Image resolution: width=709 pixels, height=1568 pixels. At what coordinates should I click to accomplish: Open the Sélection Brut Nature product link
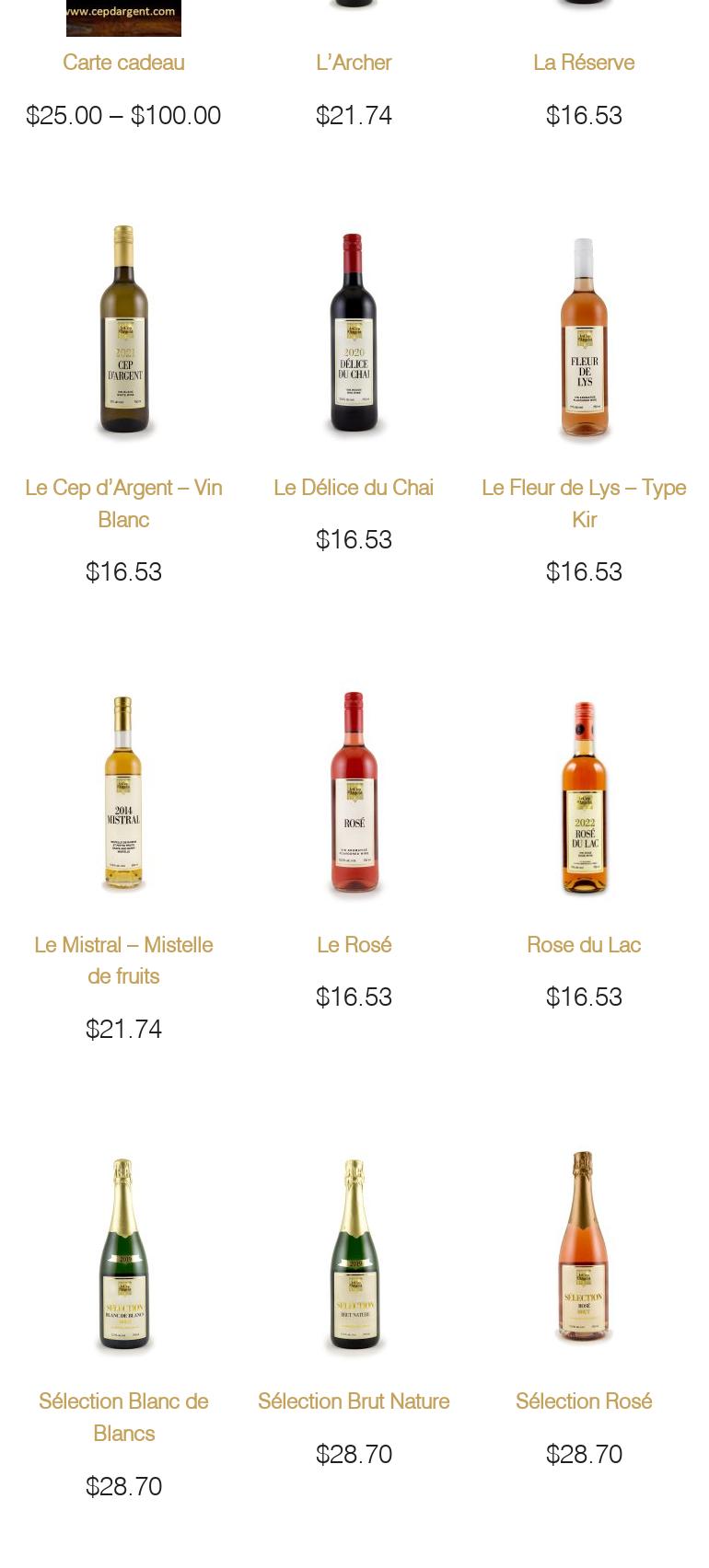(x=354, y=1401)
